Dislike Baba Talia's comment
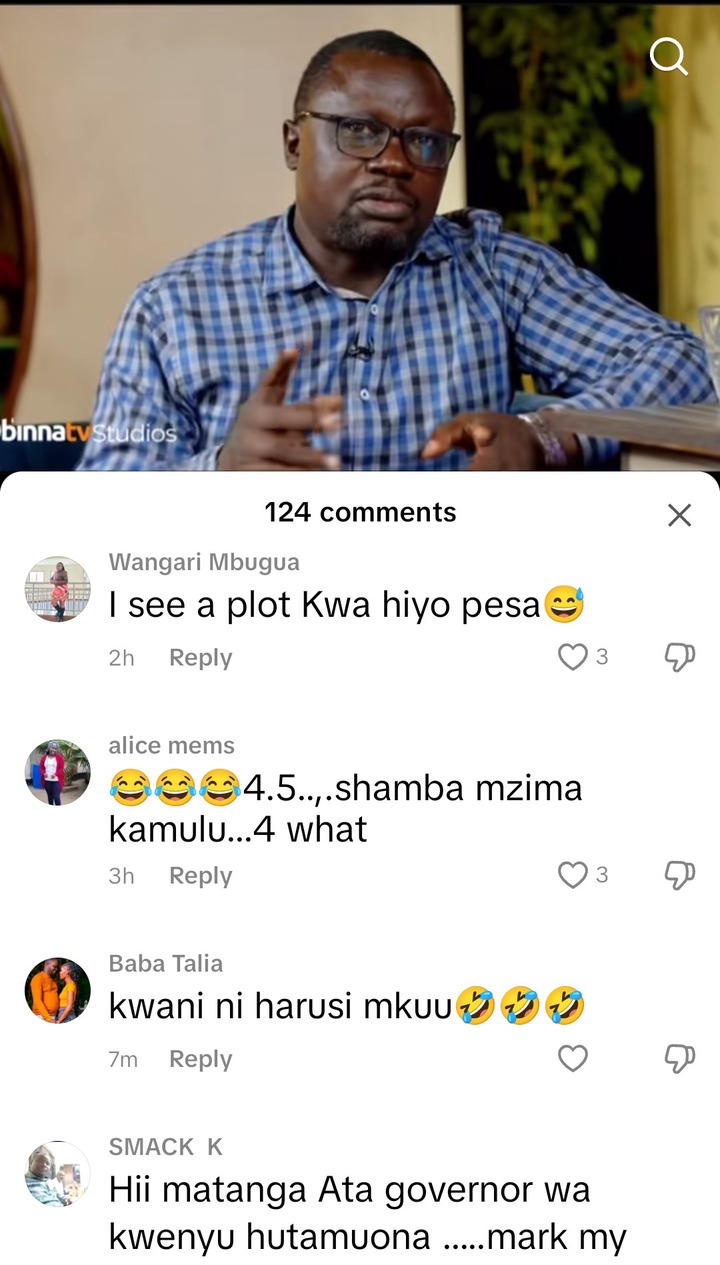 [679, 1058]
